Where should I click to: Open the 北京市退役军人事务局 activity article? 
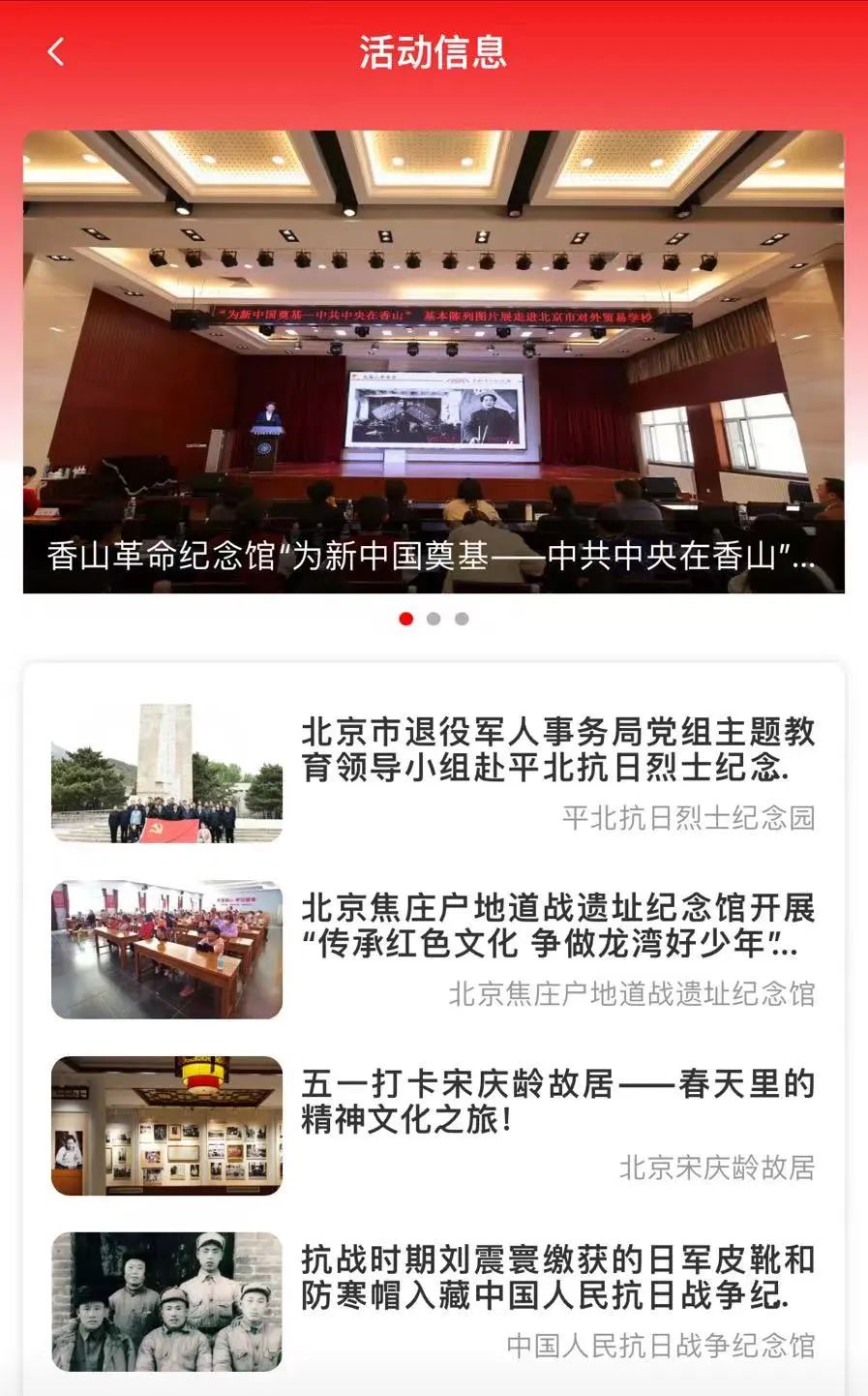click(x=434, y=773)
